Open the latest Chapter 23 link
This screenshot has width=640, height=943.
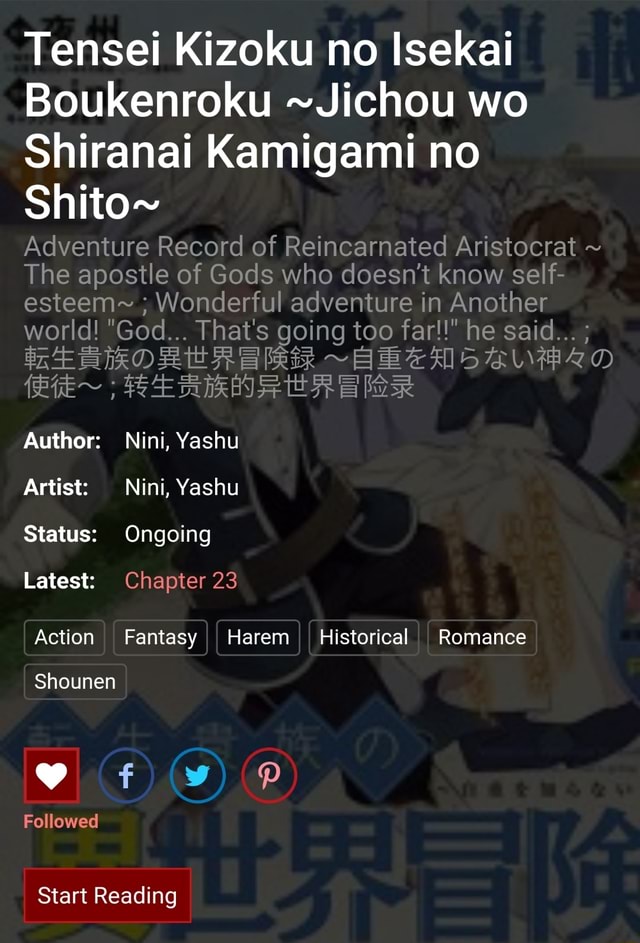tap(181, 581)
